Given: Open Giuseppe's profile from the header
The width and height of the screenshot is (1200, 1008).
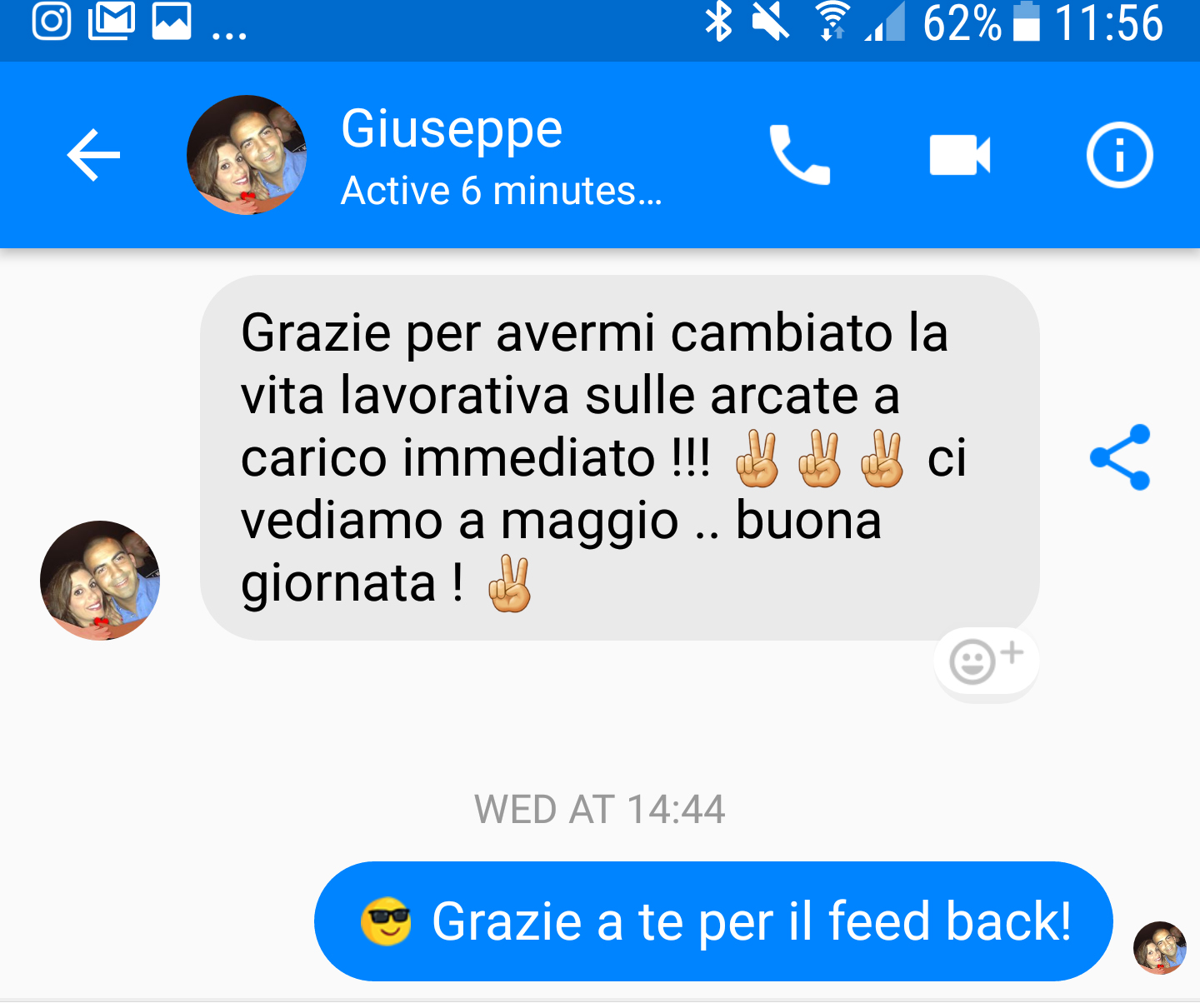Looking at the screenshot, I should 247,155.
